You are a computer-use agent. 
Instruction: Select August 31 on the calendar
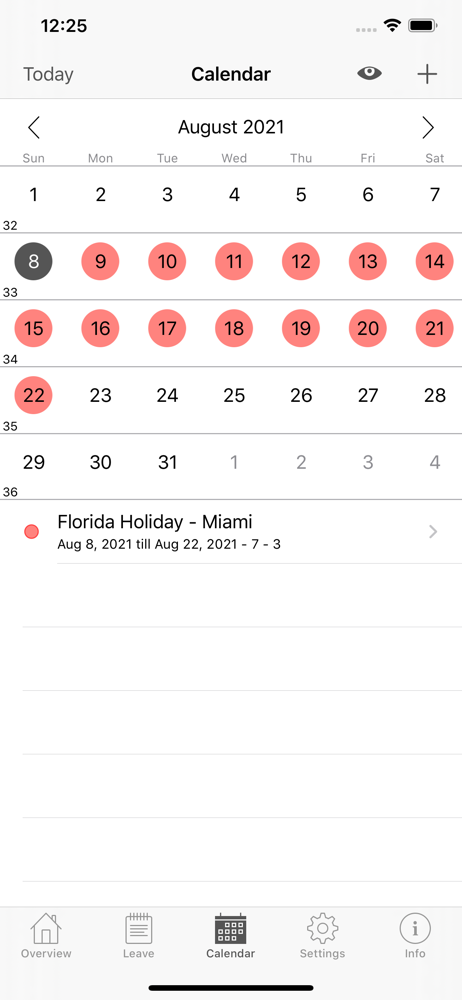[167, 462]
